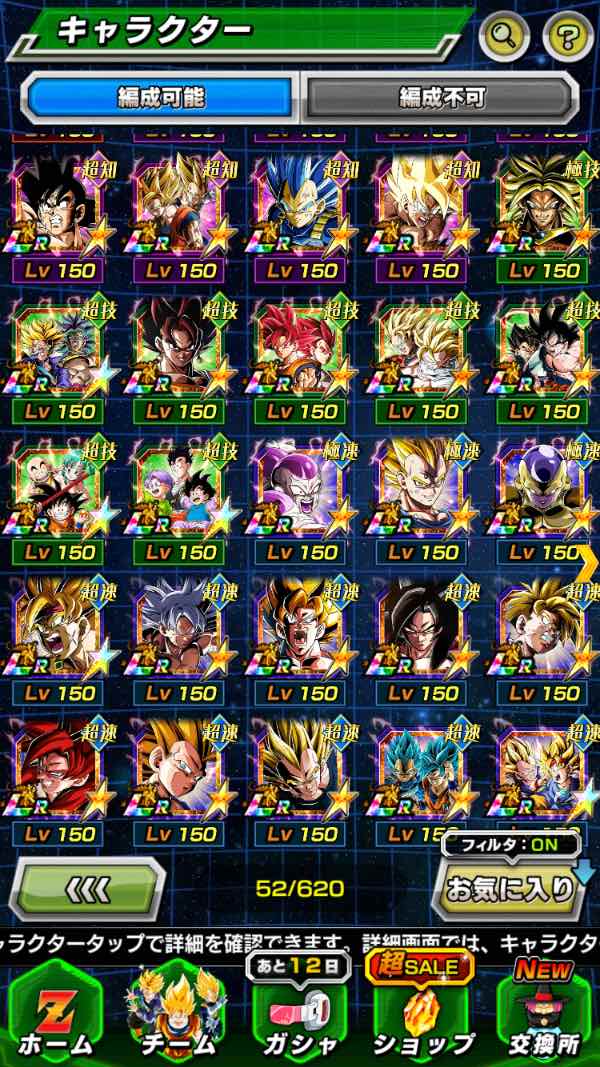The height and width of the screenshot is (1067, 600).
Task: Switch to the 編成不可 tab
Action: pyautogui.click(x=441, y=97)
